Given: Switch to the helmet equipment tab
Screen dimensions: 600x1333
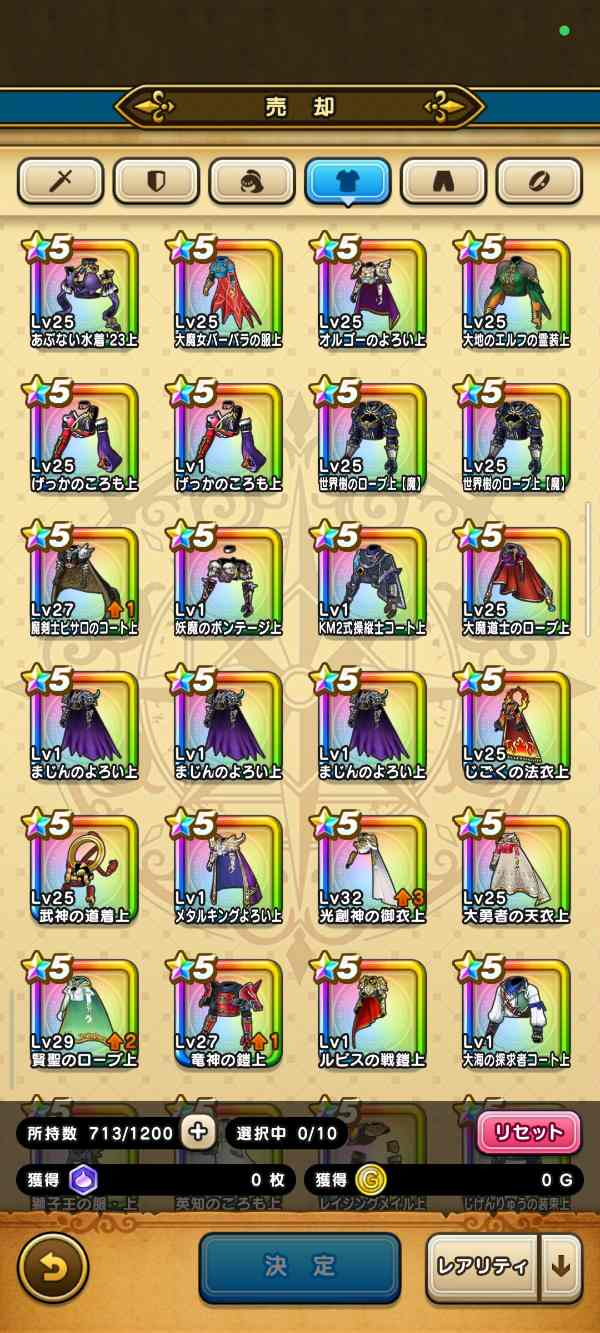Looking at the screenshot, I should [x=252, y=181].
